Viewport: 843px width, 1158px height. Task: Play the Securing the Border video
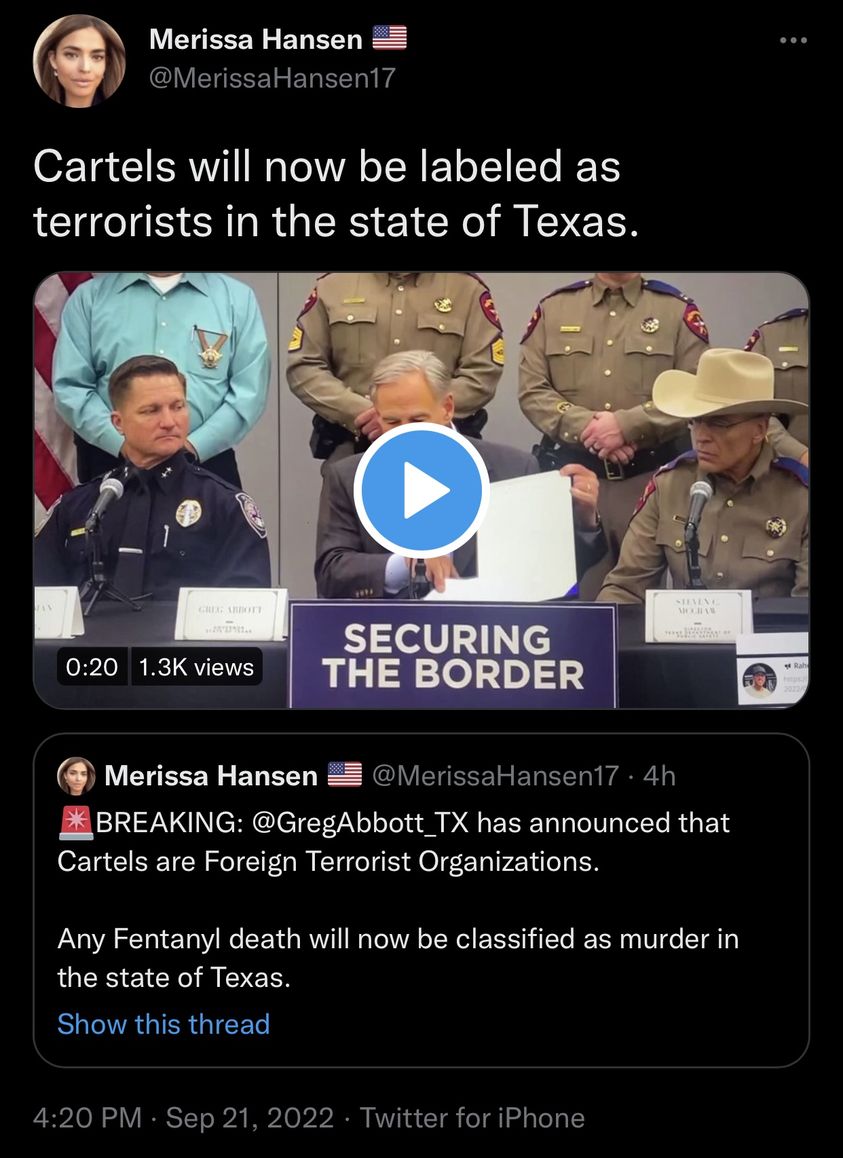pyautogui.click(x=421, y=491)
